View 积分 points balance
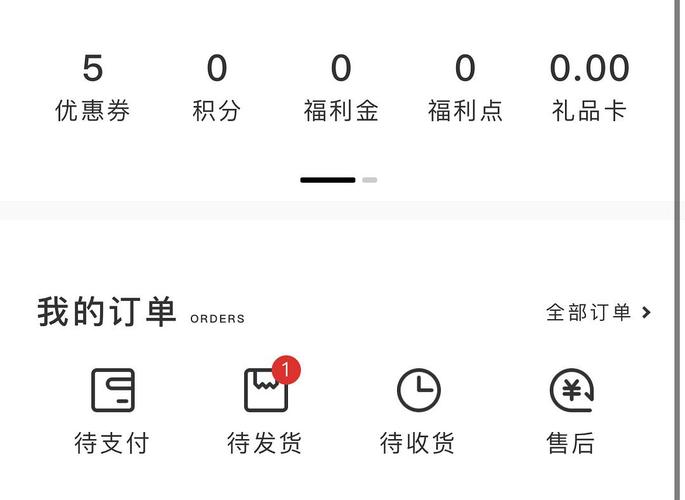This screenshot has height=500, width=685. pyautogui.click(x=217, y=88)
